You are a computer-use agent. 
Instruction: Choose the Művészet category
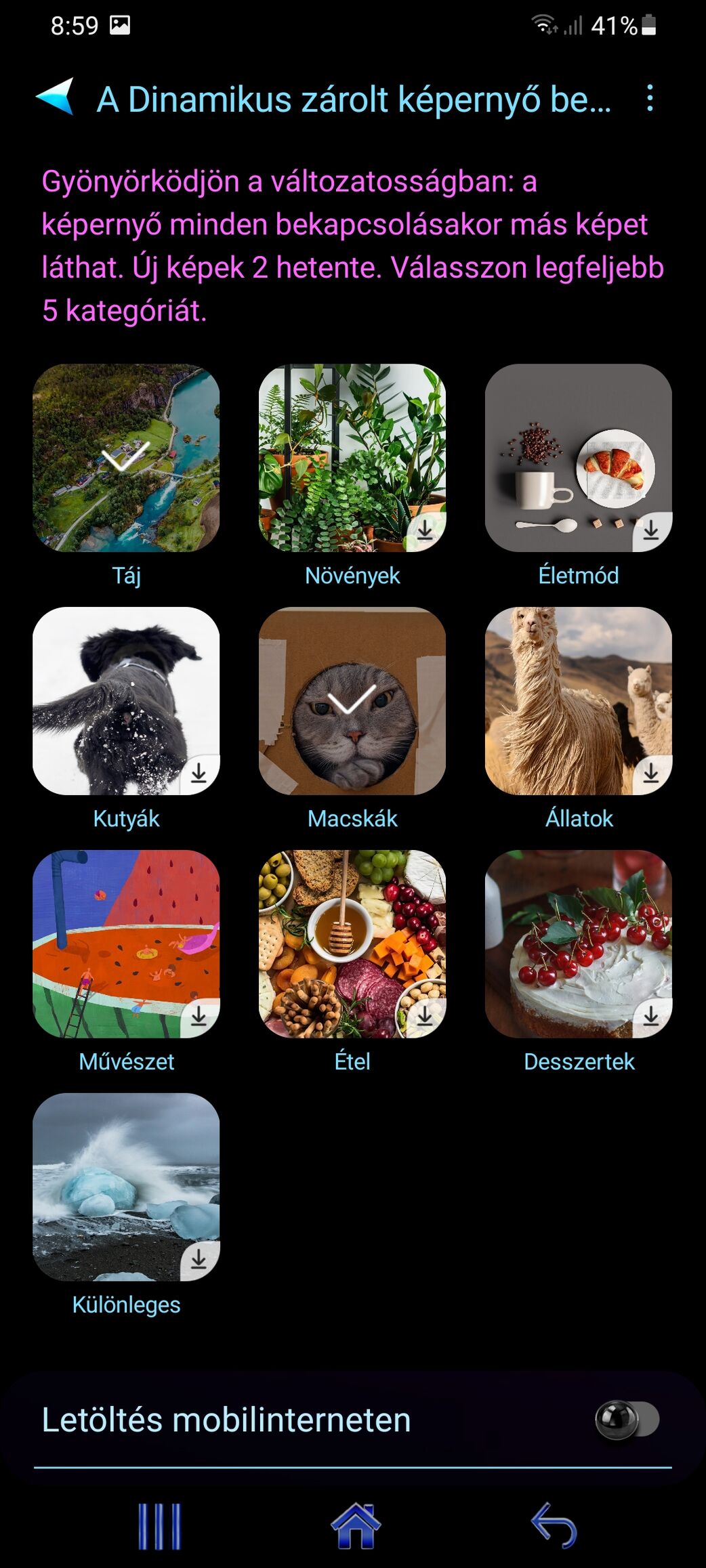126,944
